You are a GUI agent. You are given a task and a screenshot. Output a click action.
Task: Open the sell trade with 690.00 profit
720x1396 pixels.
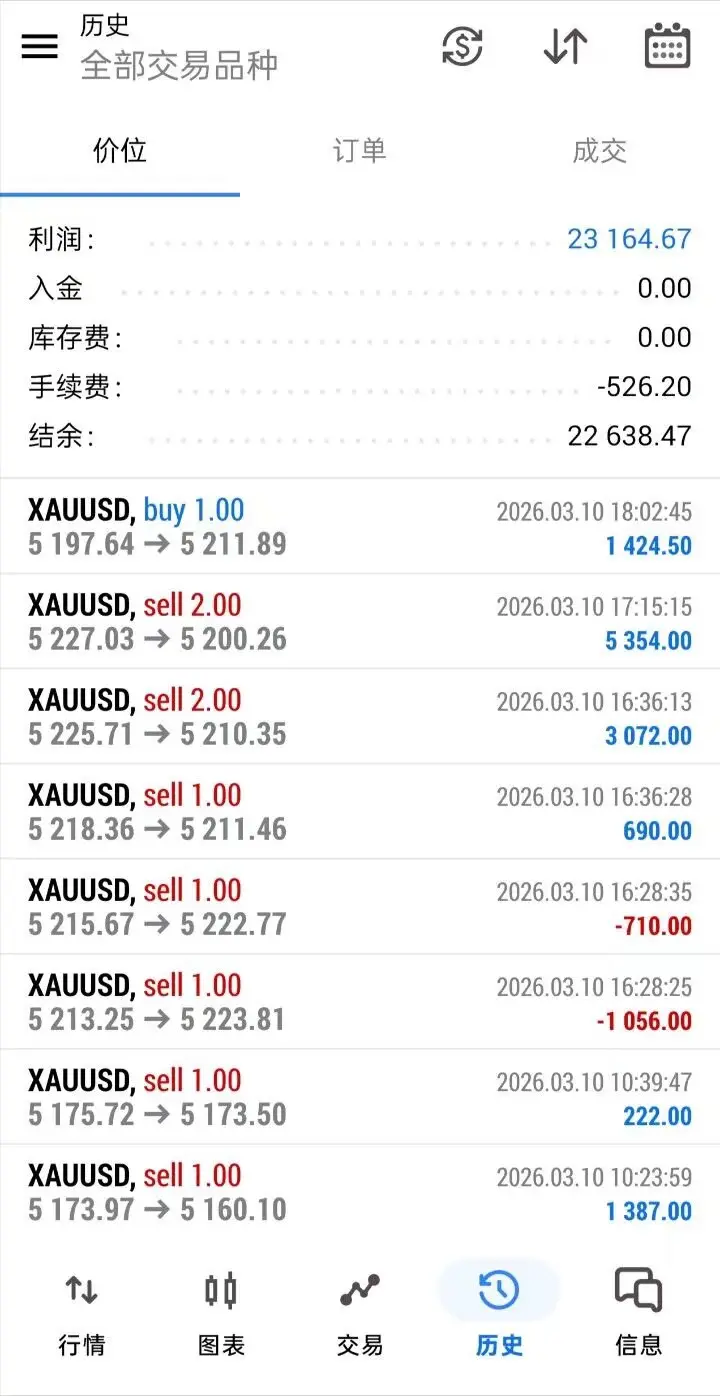coord(360,812)
